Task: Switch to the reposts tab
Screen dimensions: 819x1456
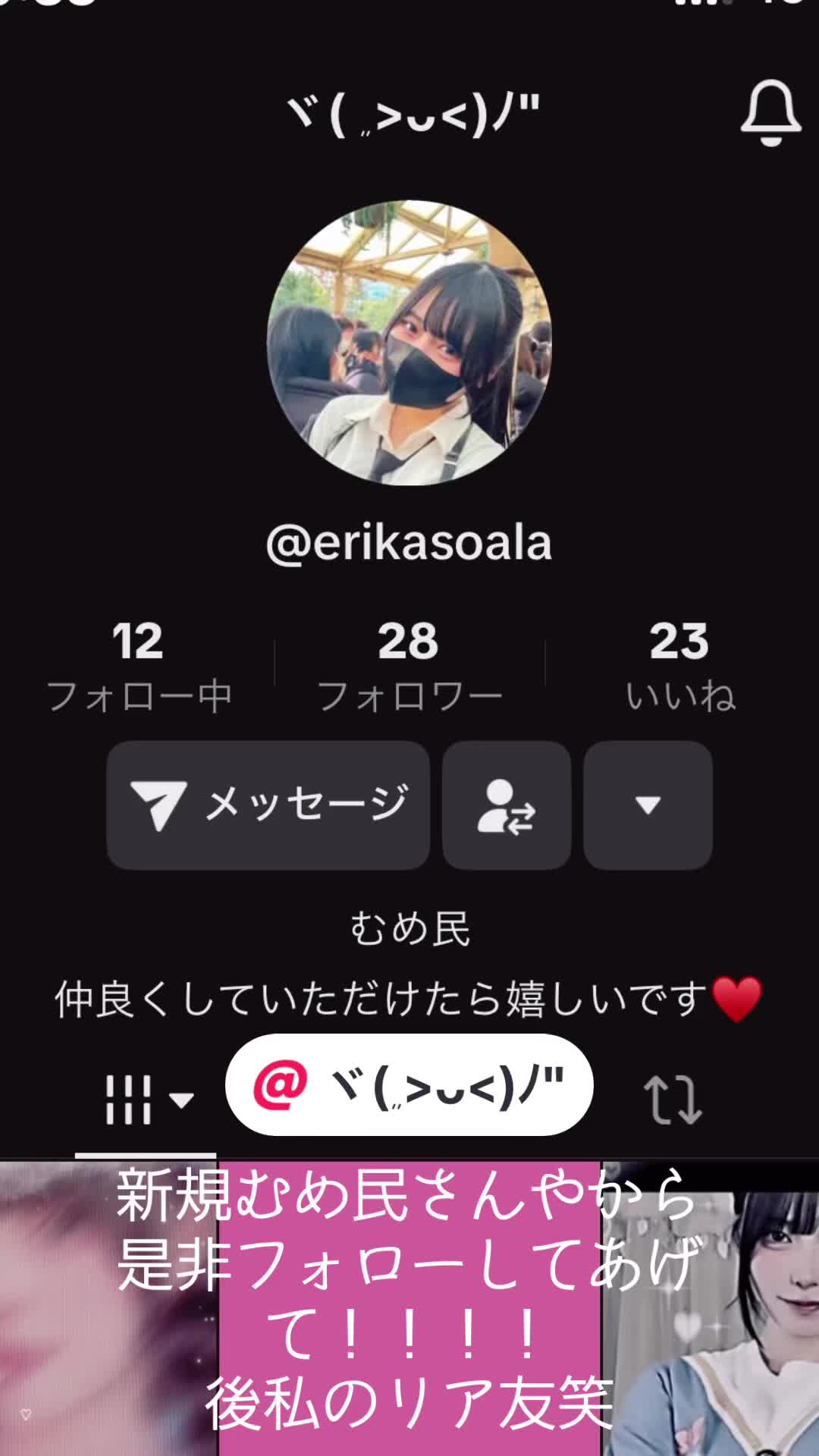Action: click(x=673, y=1100)
